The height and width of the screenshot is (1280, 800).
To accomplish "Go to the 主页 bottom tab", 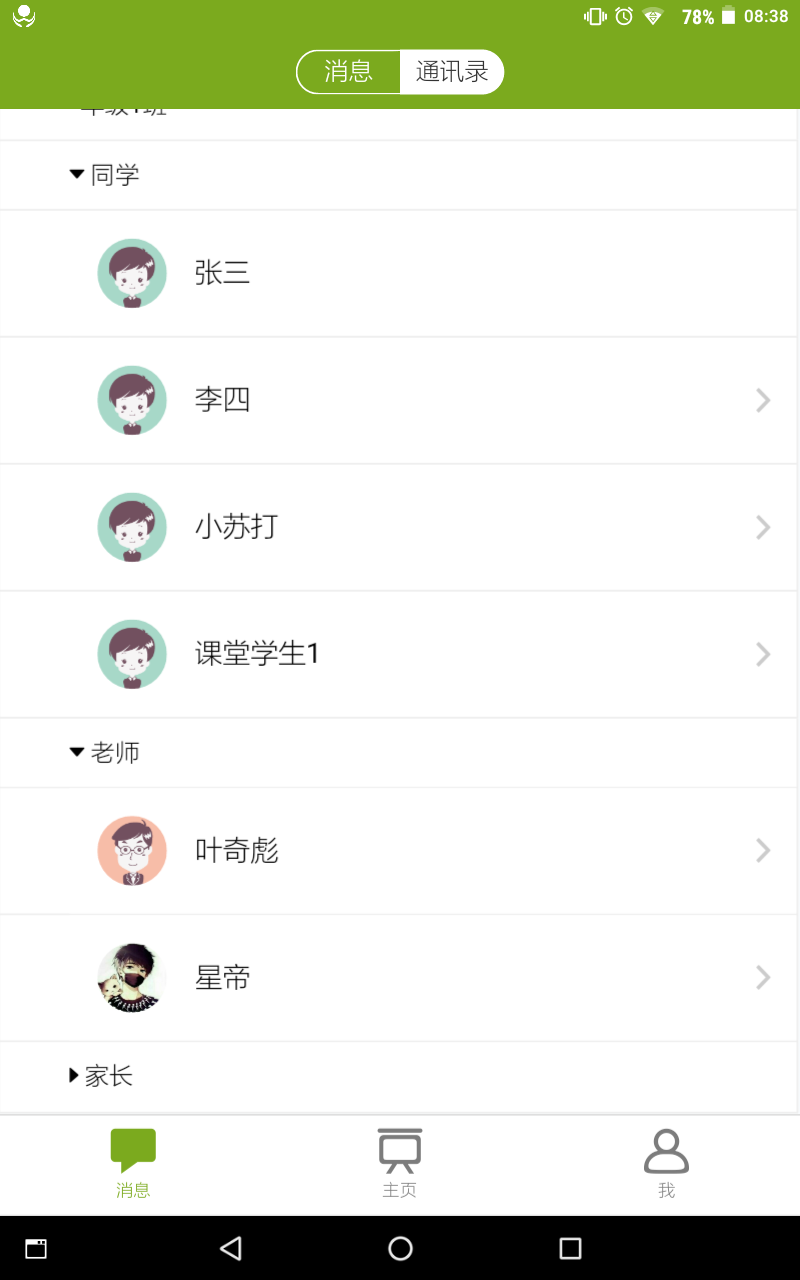I will (400, 1165).
